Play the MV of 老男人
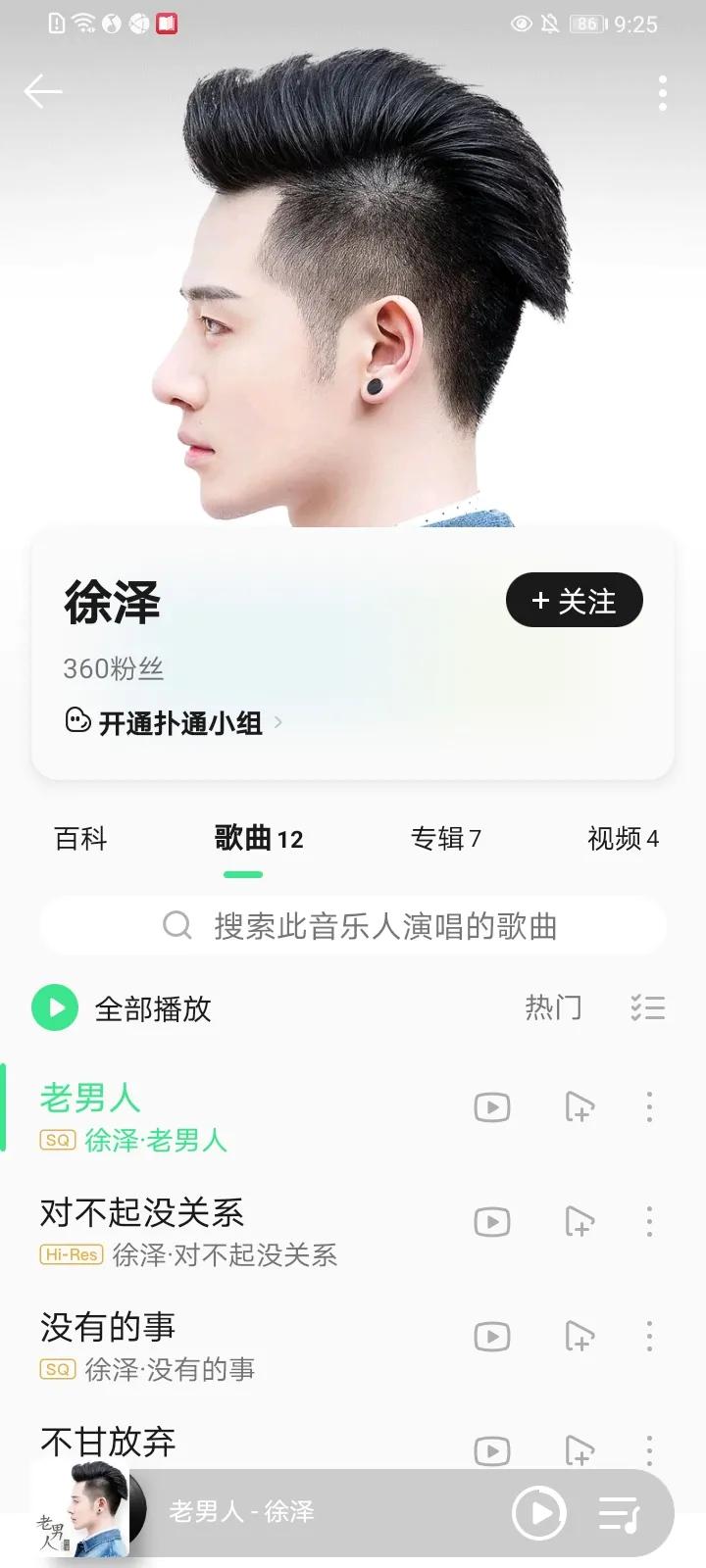The width and height of the screenshot is (706, 1568). (x=491, y=1106)
